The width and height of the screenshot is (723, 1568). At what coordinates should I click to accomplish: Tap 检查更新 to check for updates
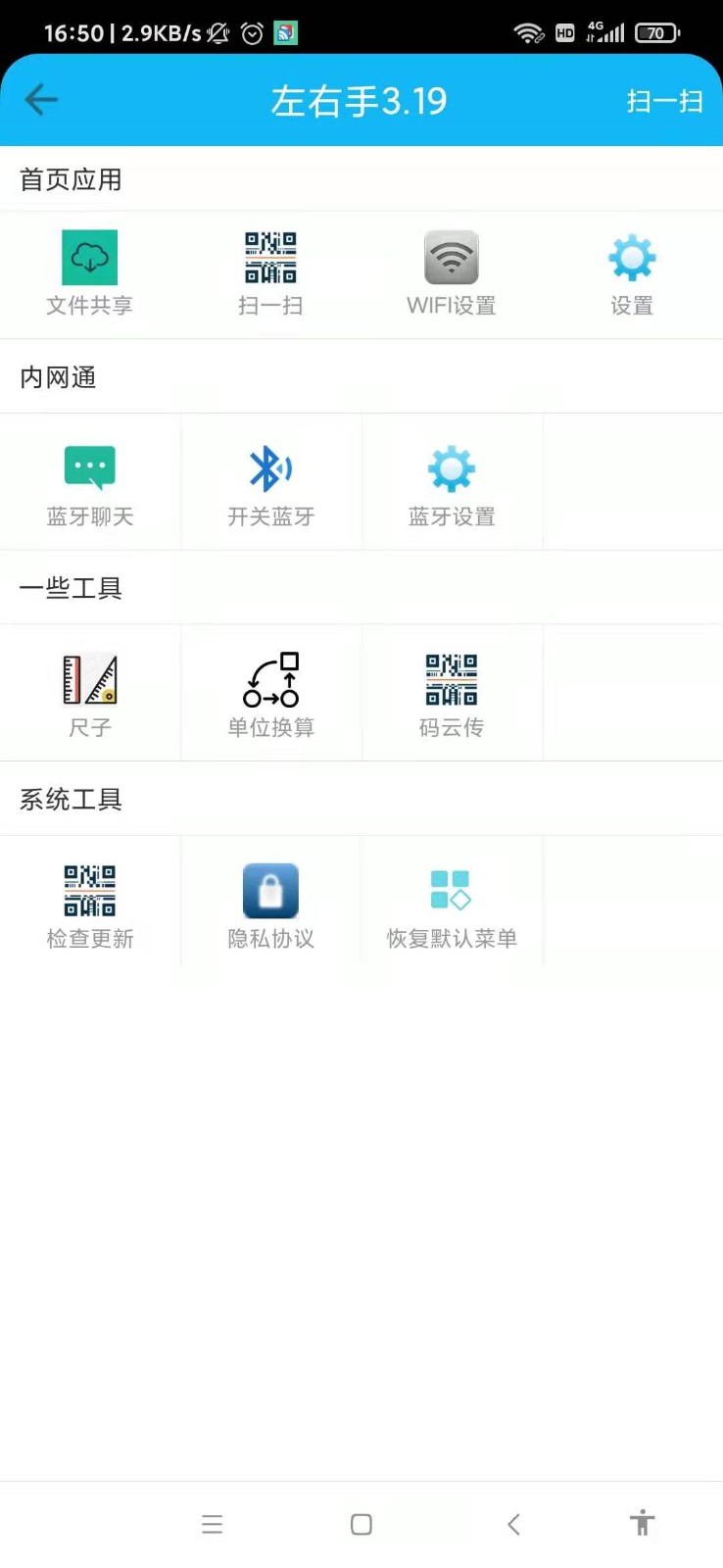coord(89,902)
